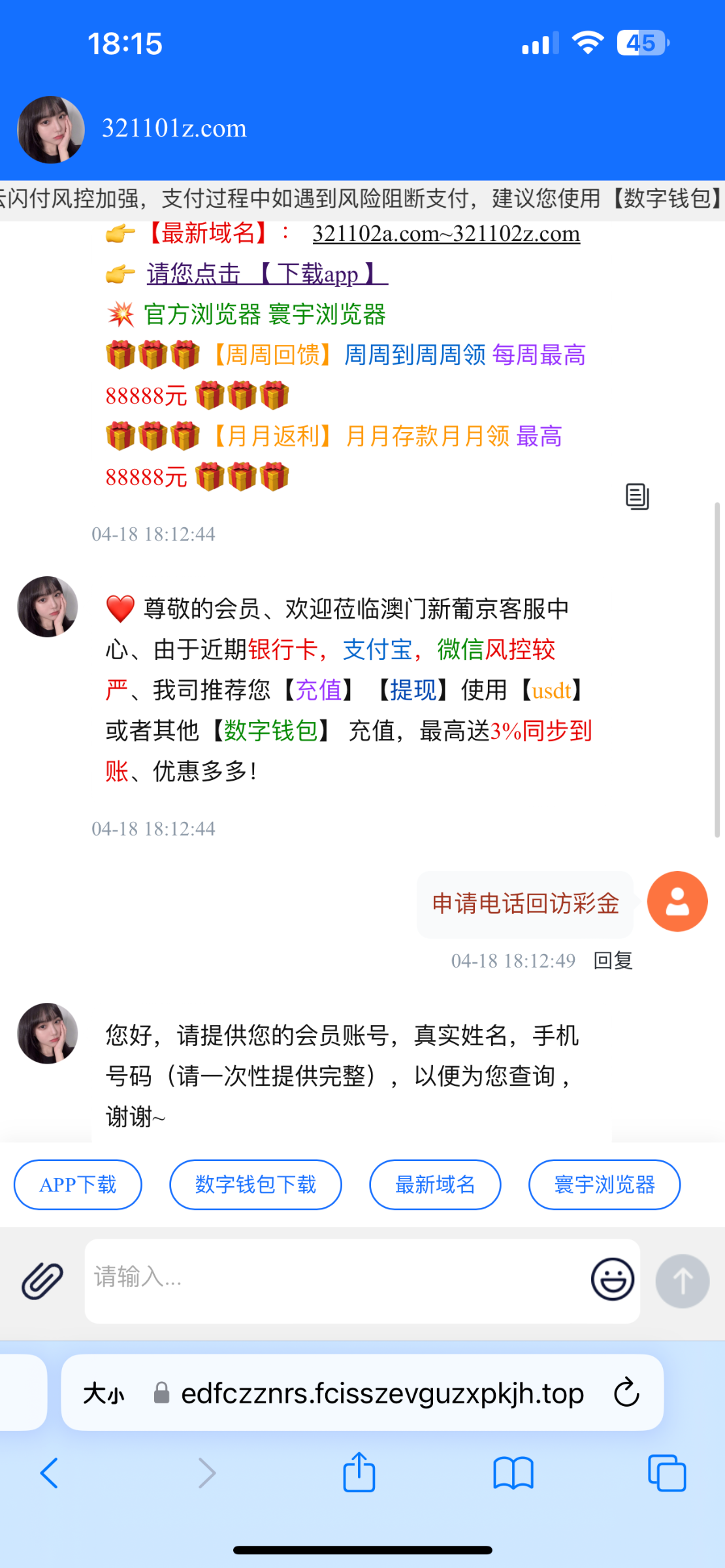
Task: Go back to the previous page
Action: click(50, 1473)
